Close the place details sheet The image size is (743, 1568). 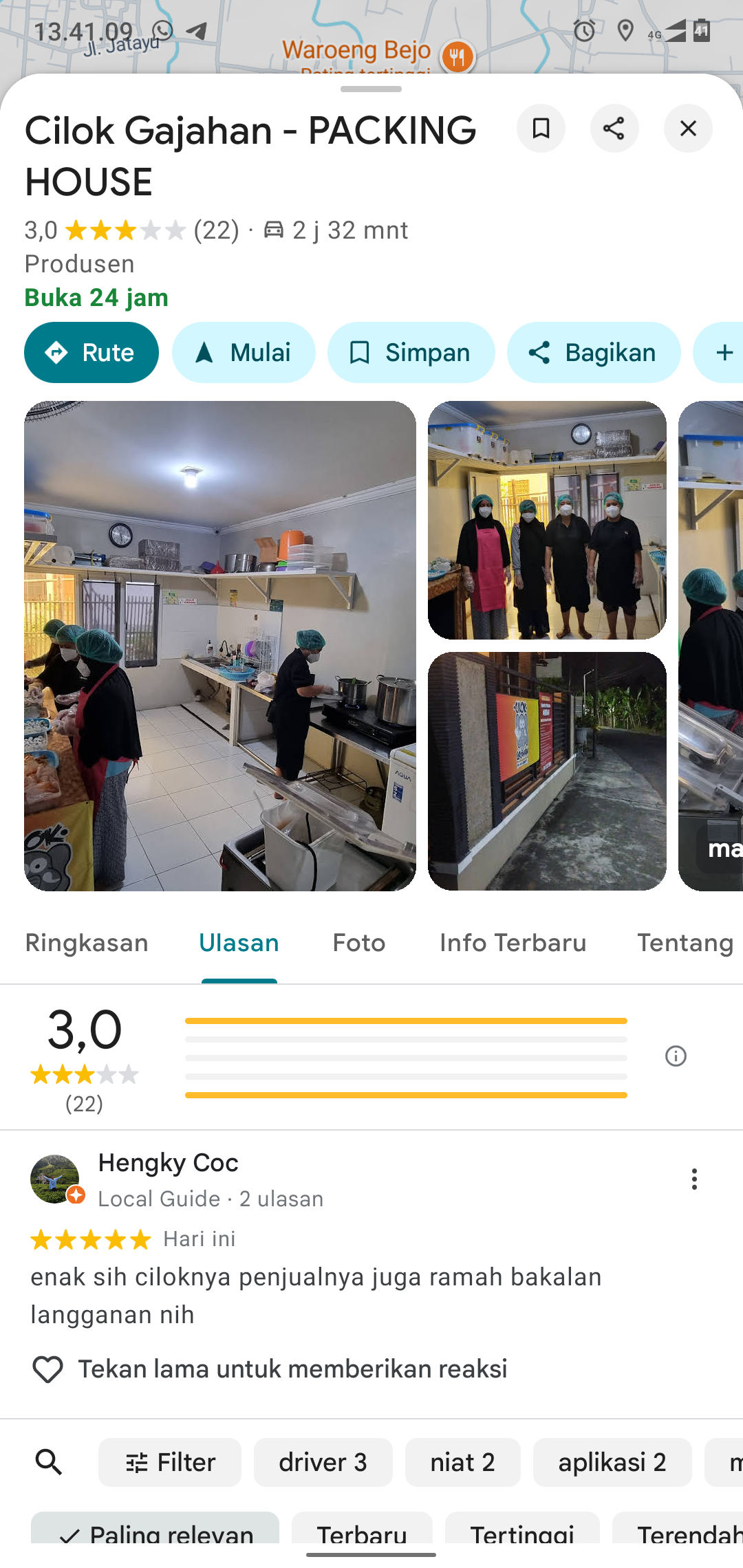(x=687, y=129)
